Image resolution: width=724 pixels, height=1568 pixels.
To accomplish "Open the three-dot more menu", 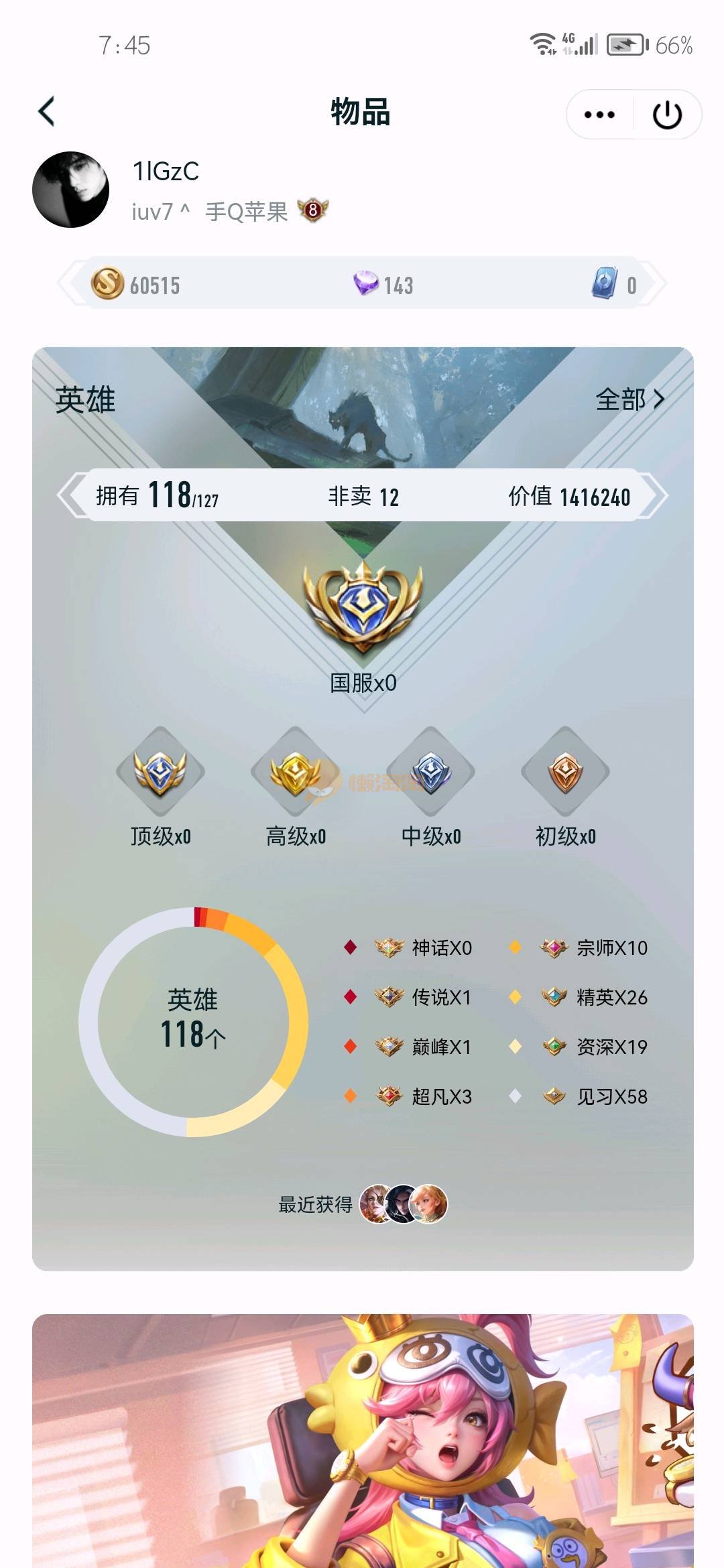I will point(599,115).
